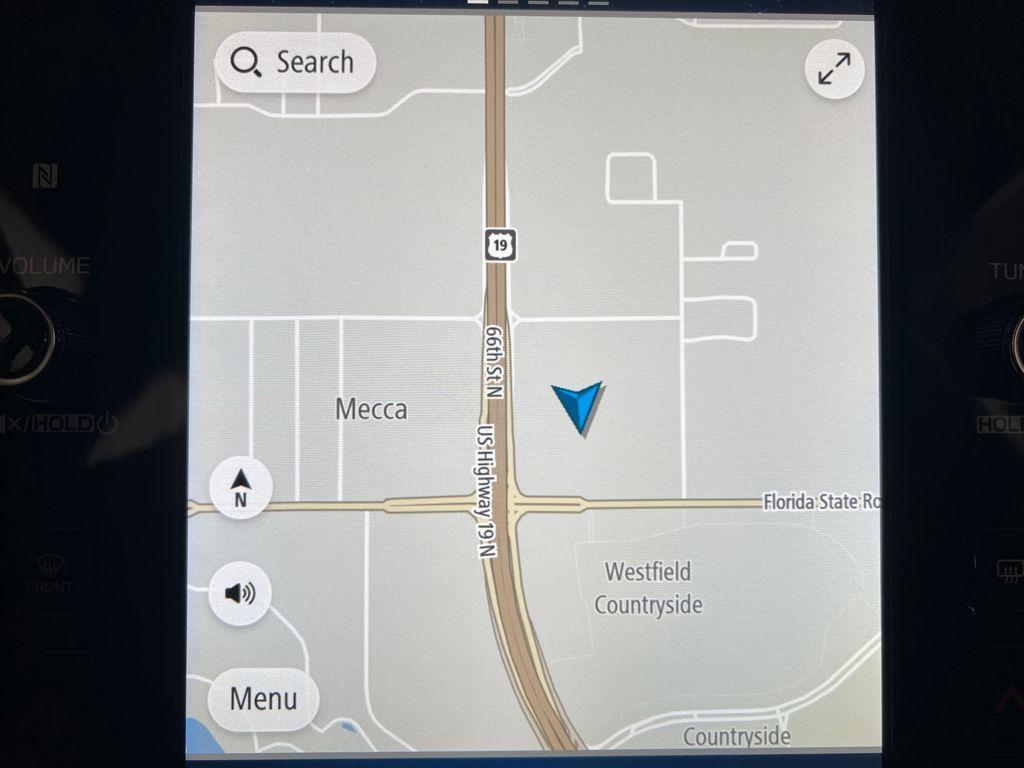Open the Search pill on the map
This screenshot has width=1024, height=768.
click(295, 63)
